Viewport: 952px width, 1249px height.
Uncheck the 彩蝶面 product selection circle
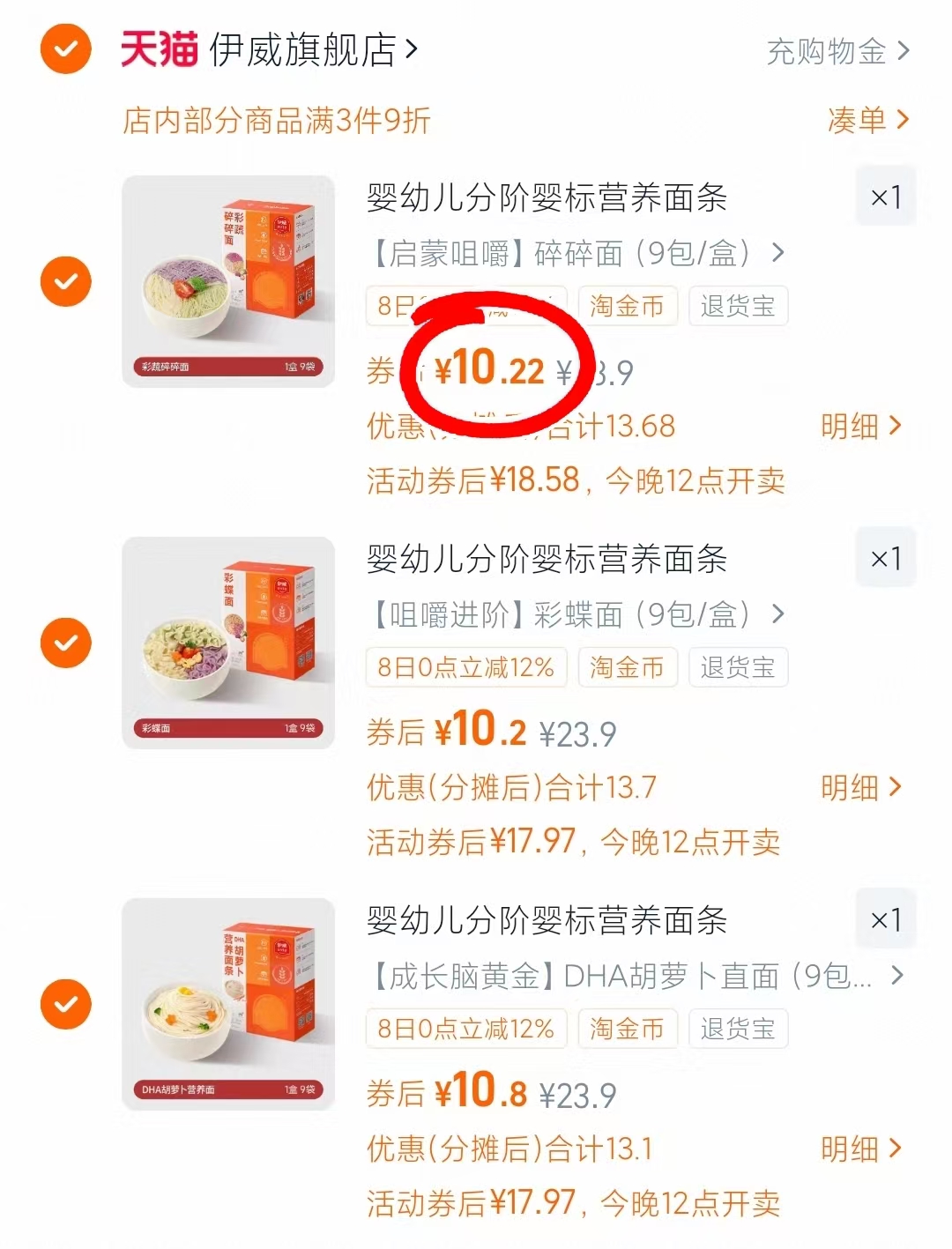[65, 643]
